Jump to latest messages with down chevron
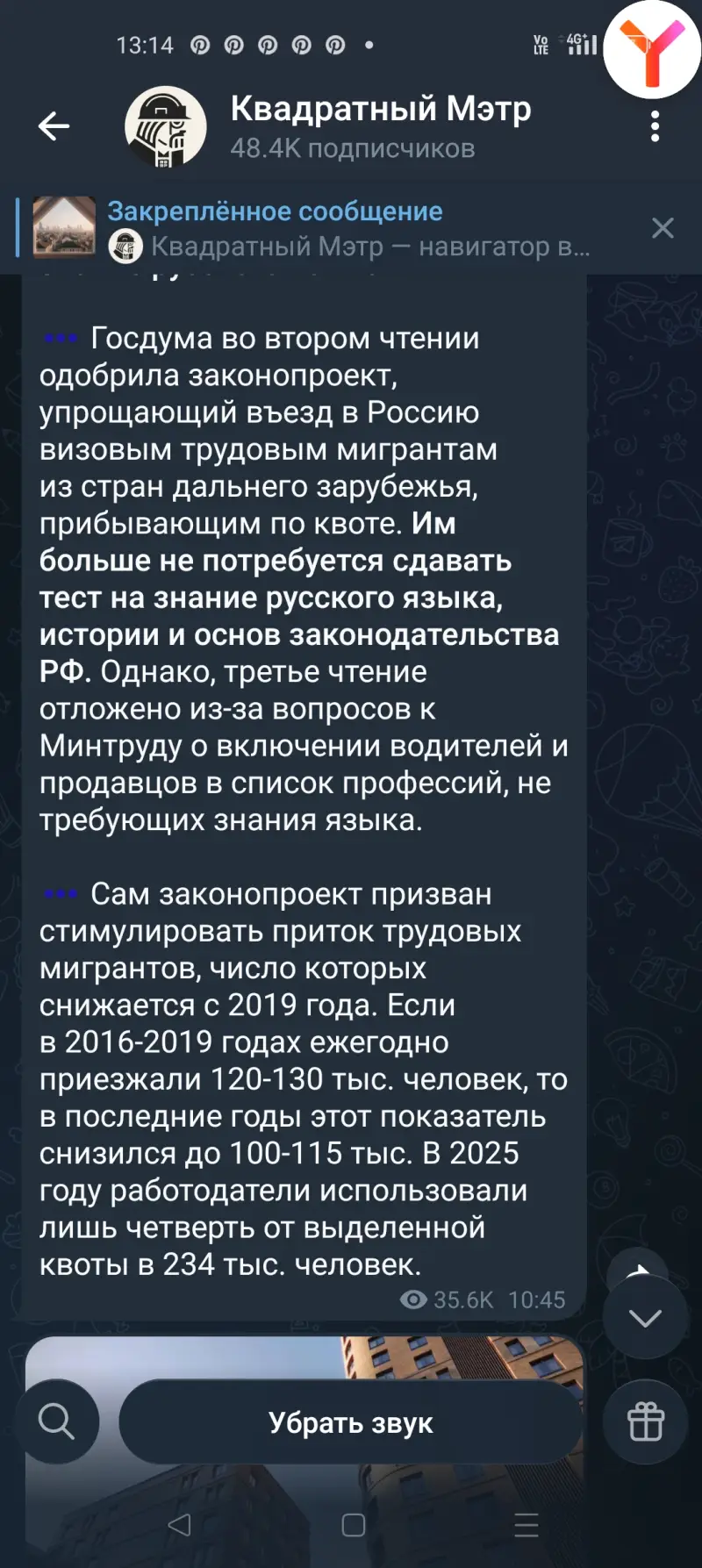702x1568 pixels. pyautogui.click(x=645, y=1317)
